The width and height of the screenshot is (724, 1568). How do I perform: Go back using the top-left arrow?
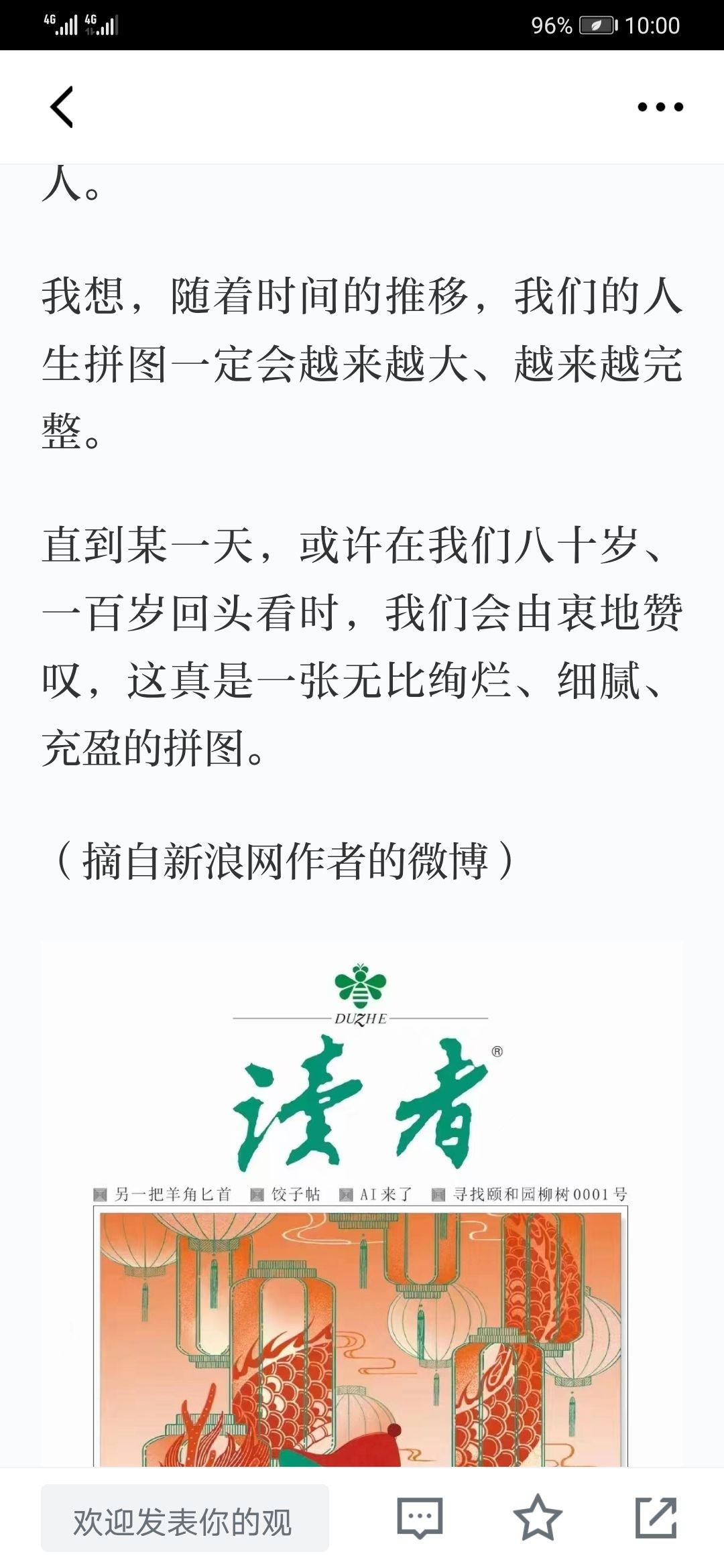point(62,107)
